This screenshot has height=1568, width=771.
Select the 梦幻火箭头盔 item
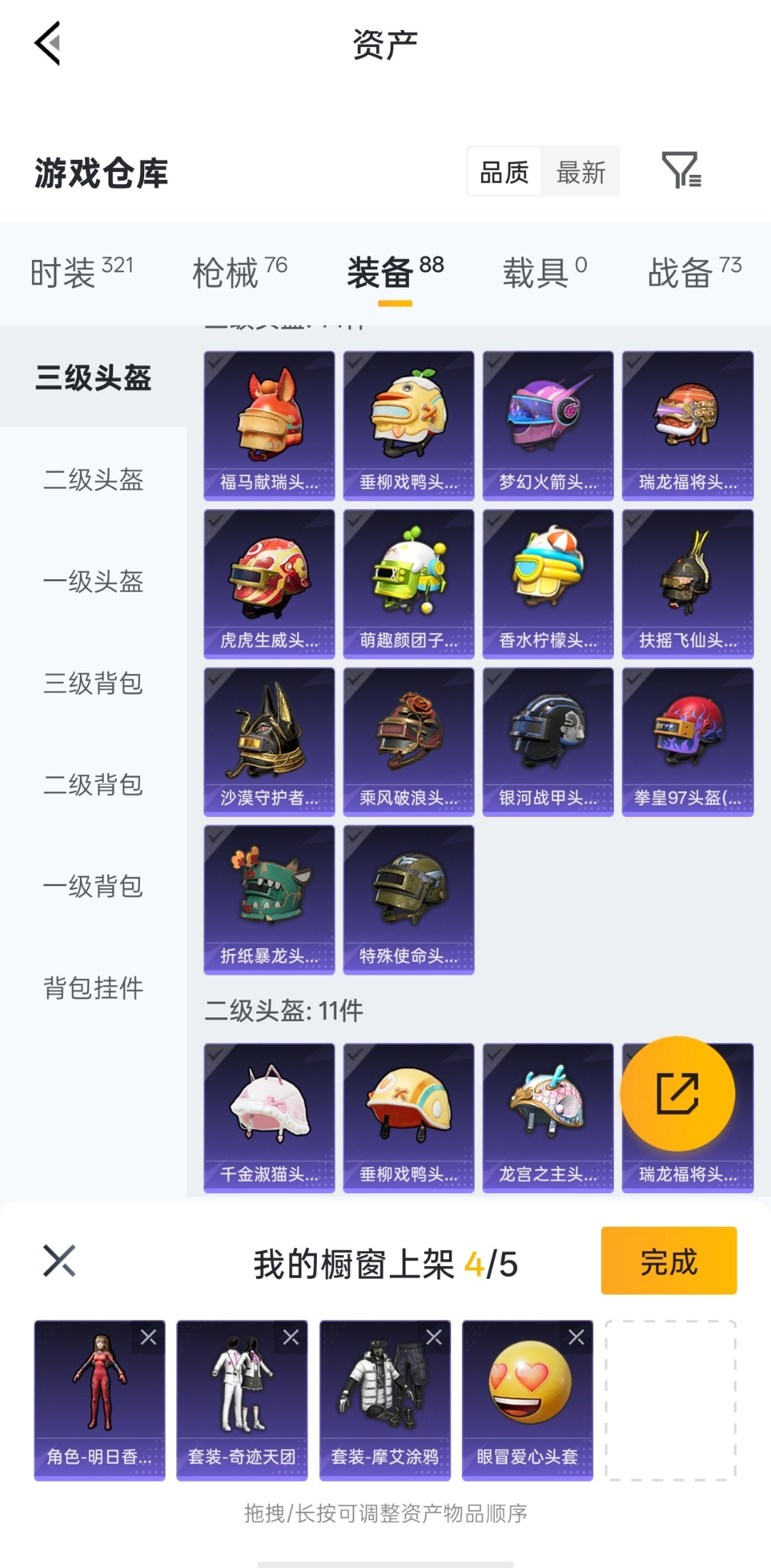(548, 426)
